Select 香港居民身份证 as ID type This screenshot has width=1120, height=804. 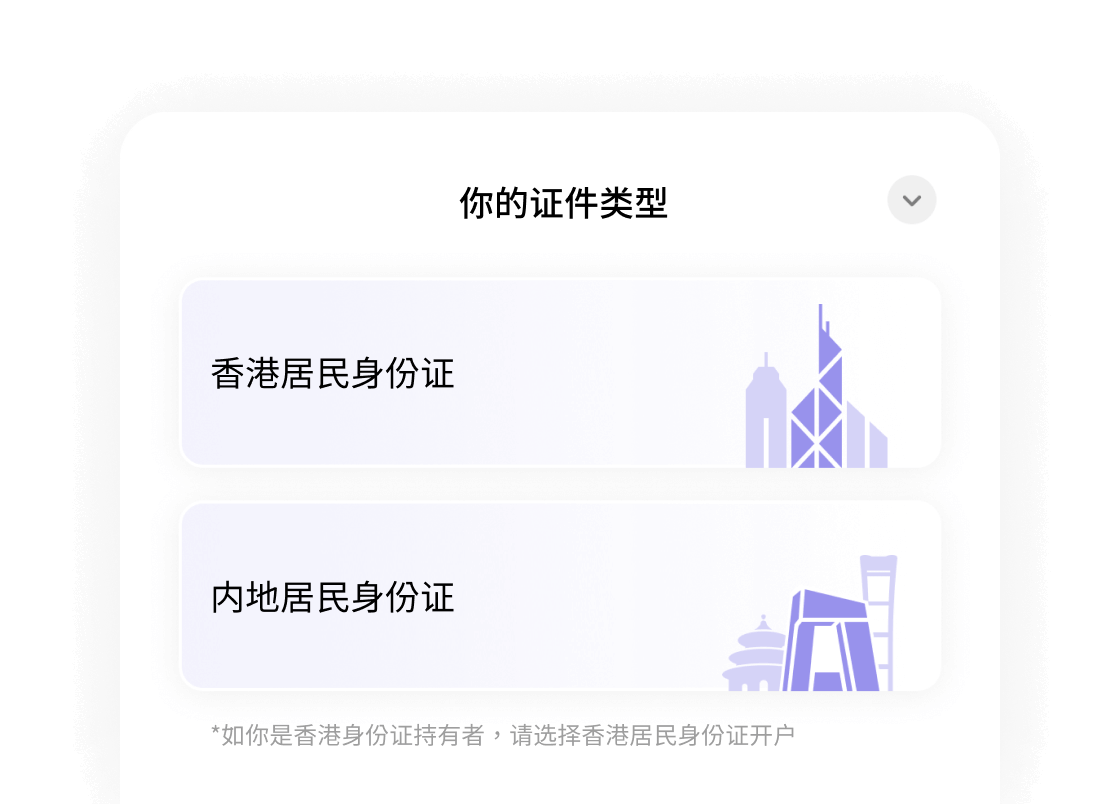click(x=560, y=373)
